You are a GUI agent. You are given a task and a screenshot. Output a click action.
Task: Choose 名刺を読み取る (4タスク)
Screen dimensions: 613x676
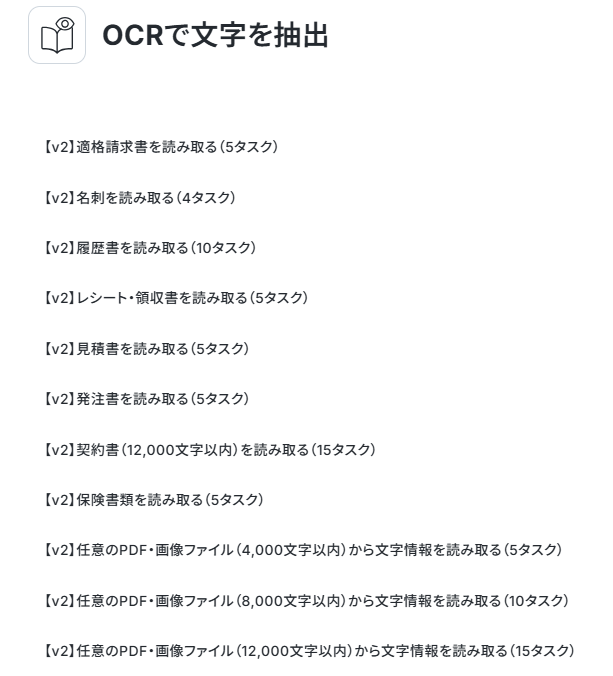[140, 197]
